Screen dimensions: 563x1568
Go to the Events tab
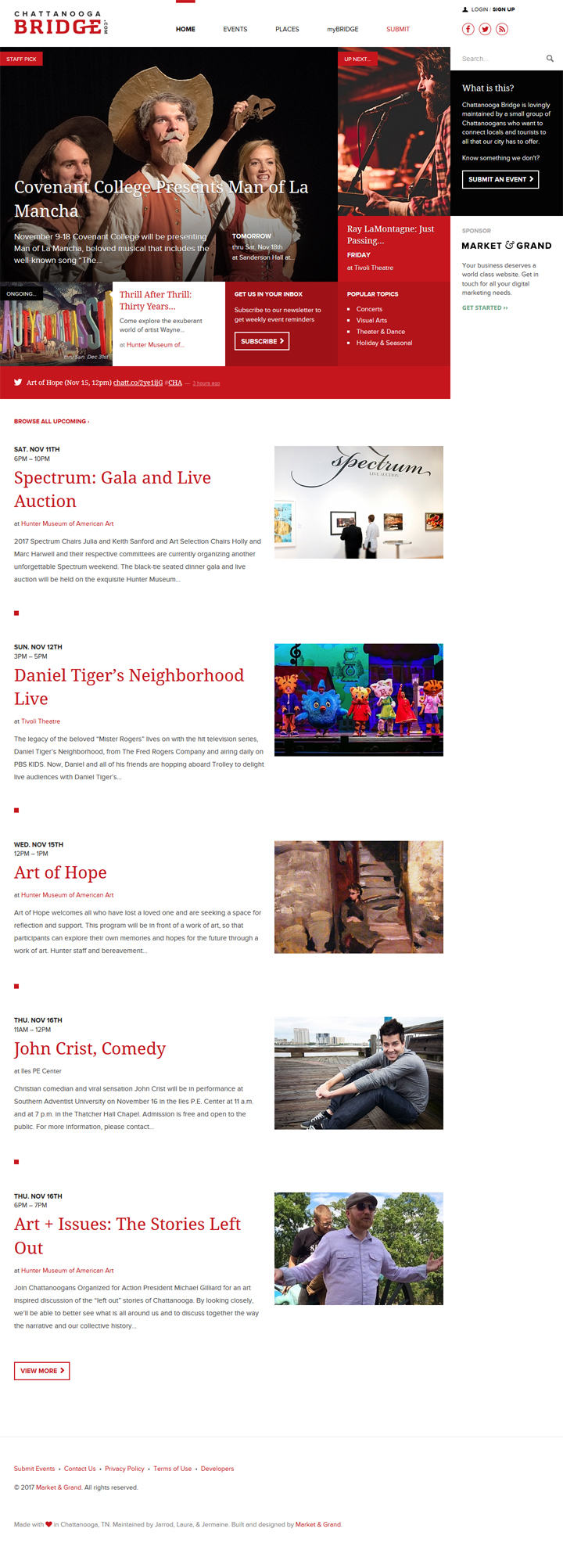235,29
